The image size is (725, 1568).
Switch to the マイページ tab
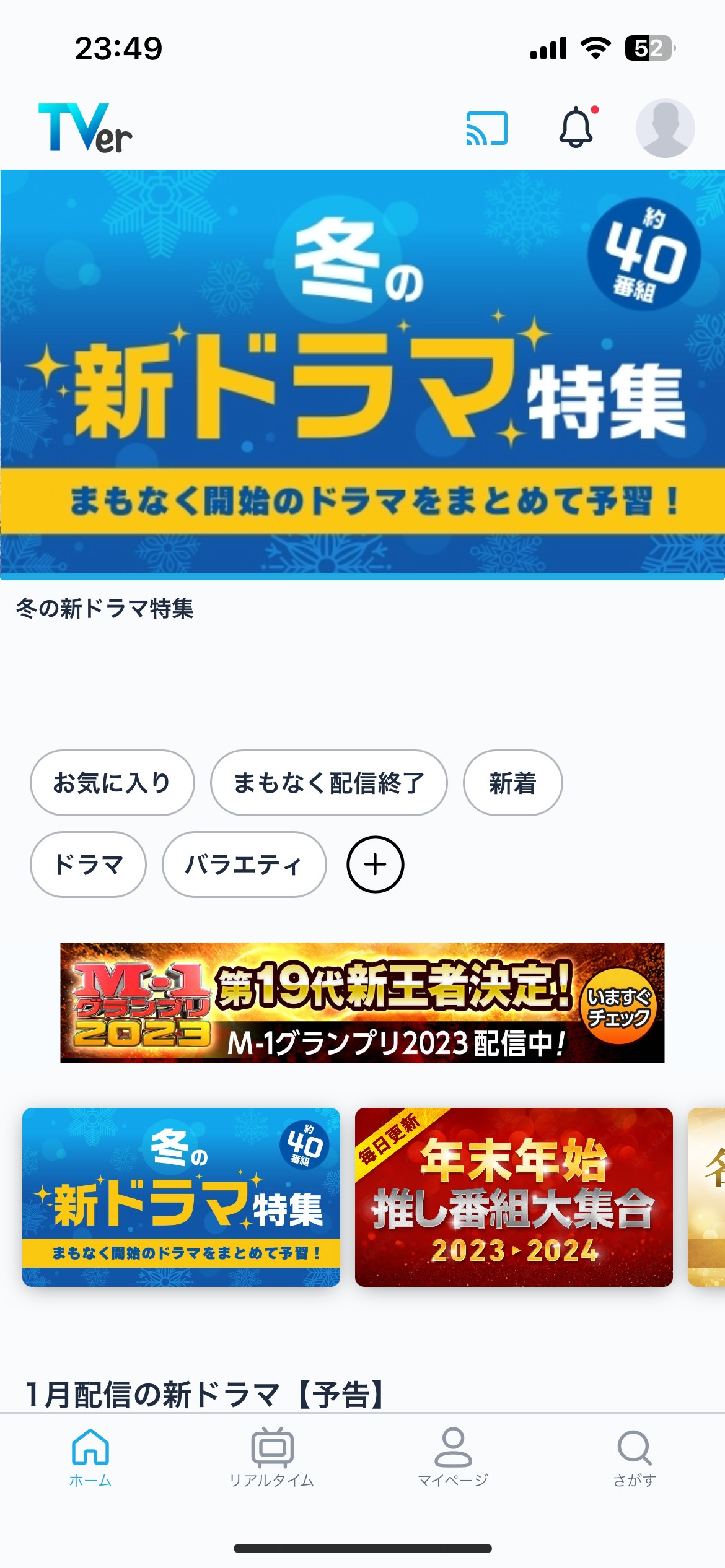pos(453,1458)
